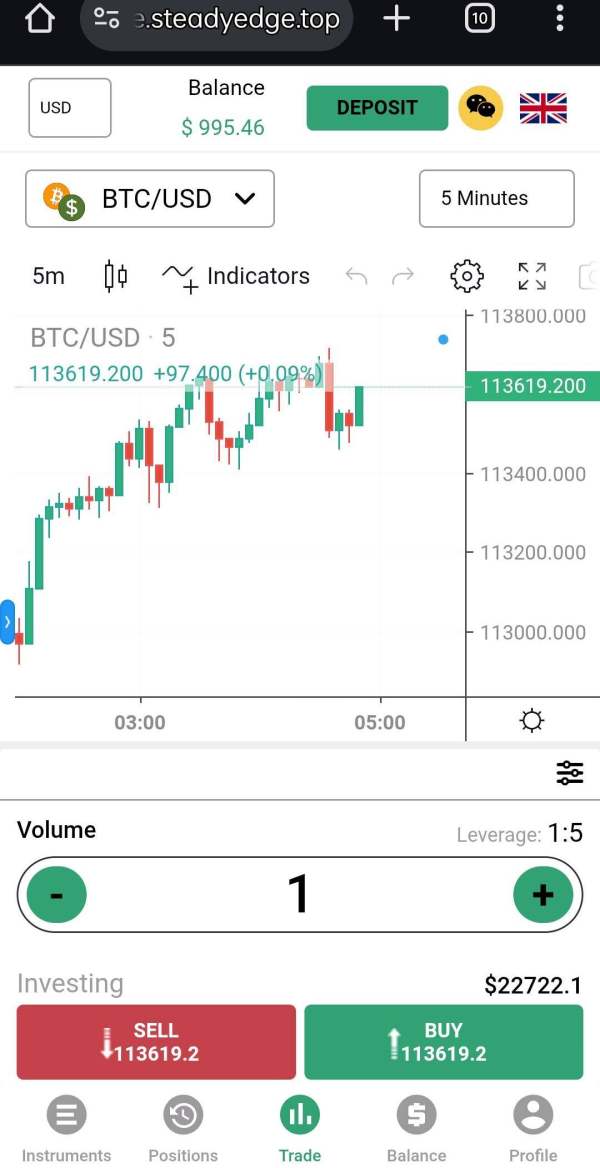Open the Profile tab
This screenshot has height=1168, width=600.
tap(533, 1129)
